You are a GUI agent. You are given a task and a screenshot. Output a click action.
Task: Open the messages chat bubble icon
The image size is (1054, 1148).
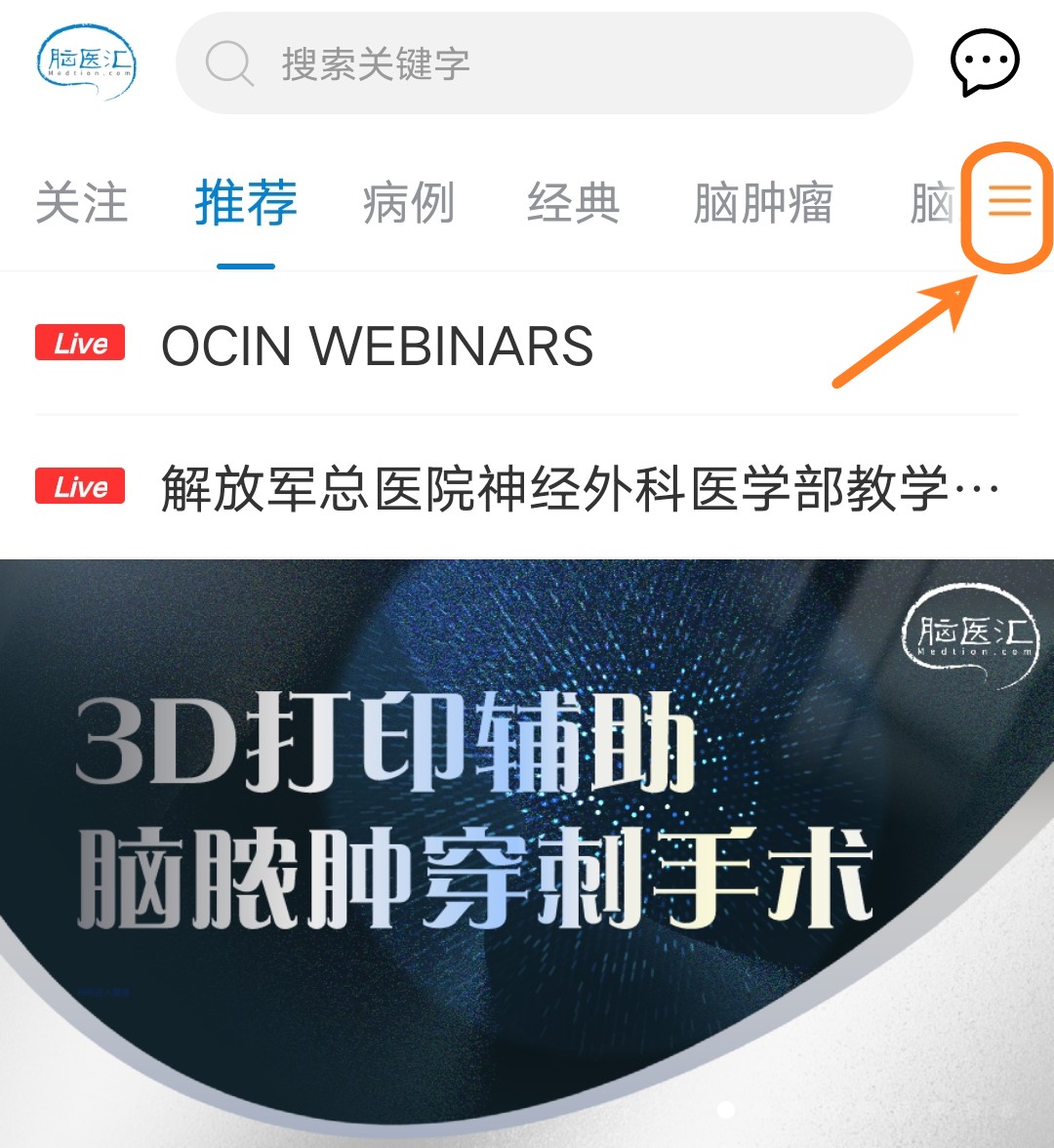tap(985, 62)
